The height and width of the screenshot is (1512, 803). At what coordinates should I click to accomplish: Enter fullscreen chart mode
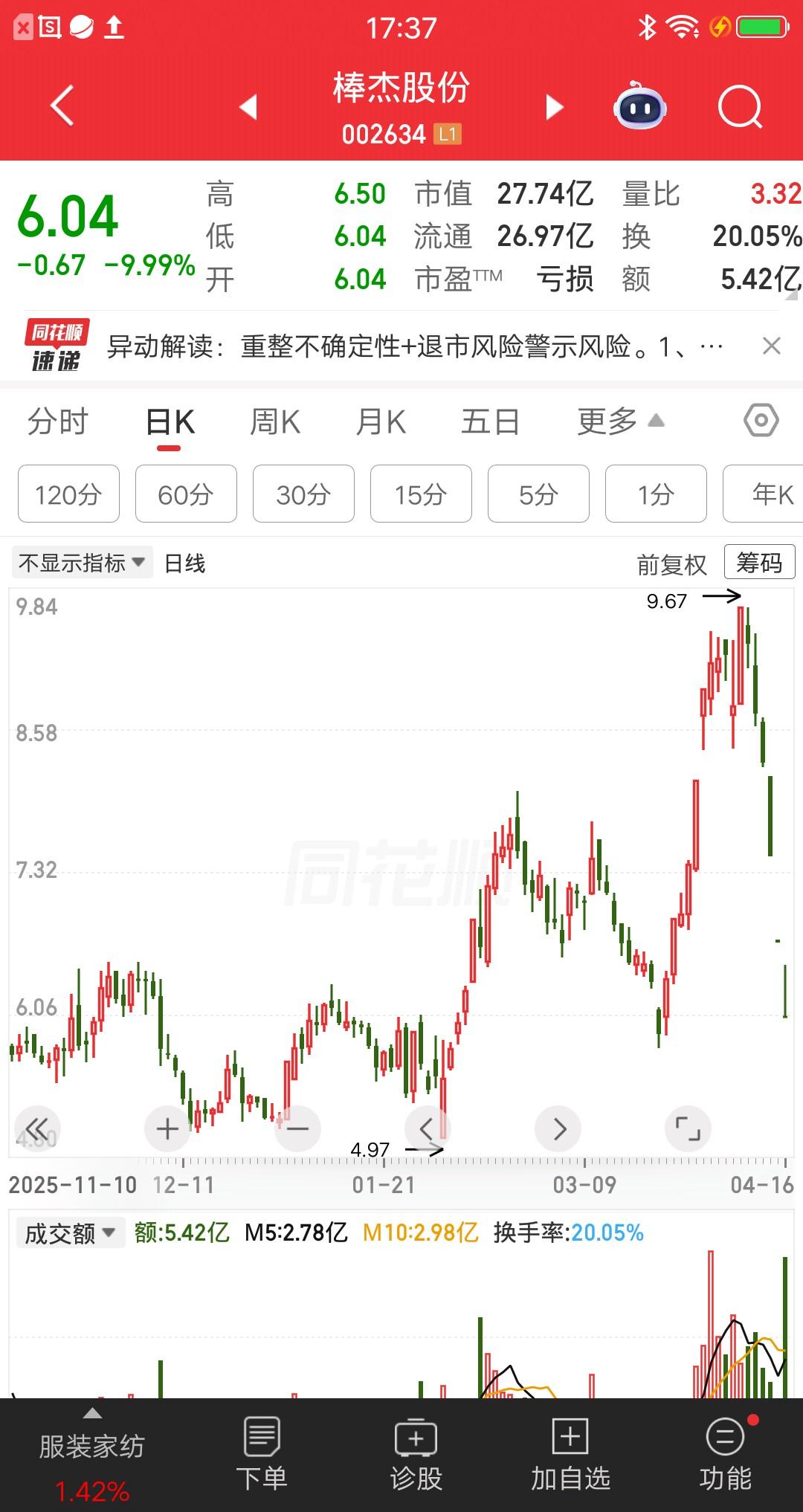point(688,1128)
